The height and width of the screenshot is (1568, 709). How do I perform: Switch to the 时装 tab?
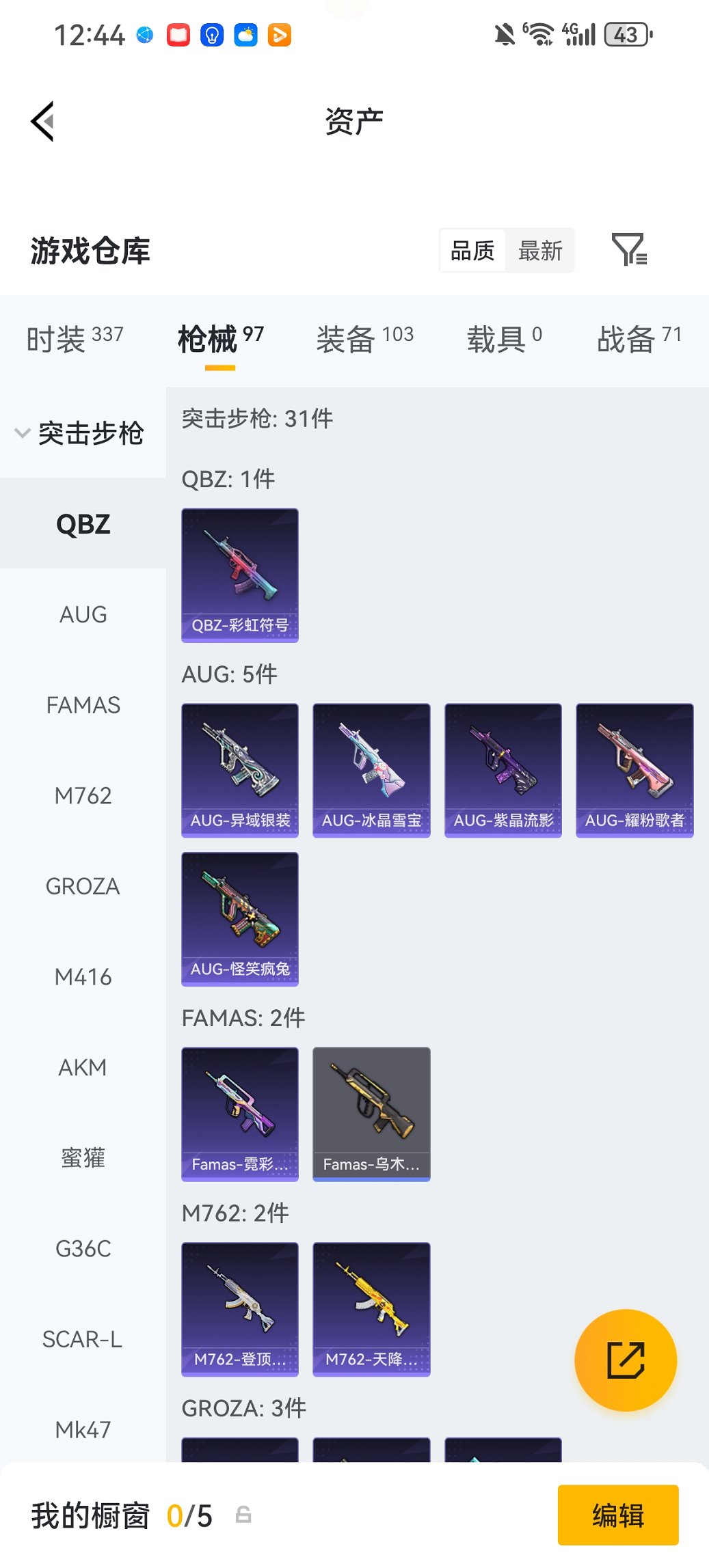[75, 338]
